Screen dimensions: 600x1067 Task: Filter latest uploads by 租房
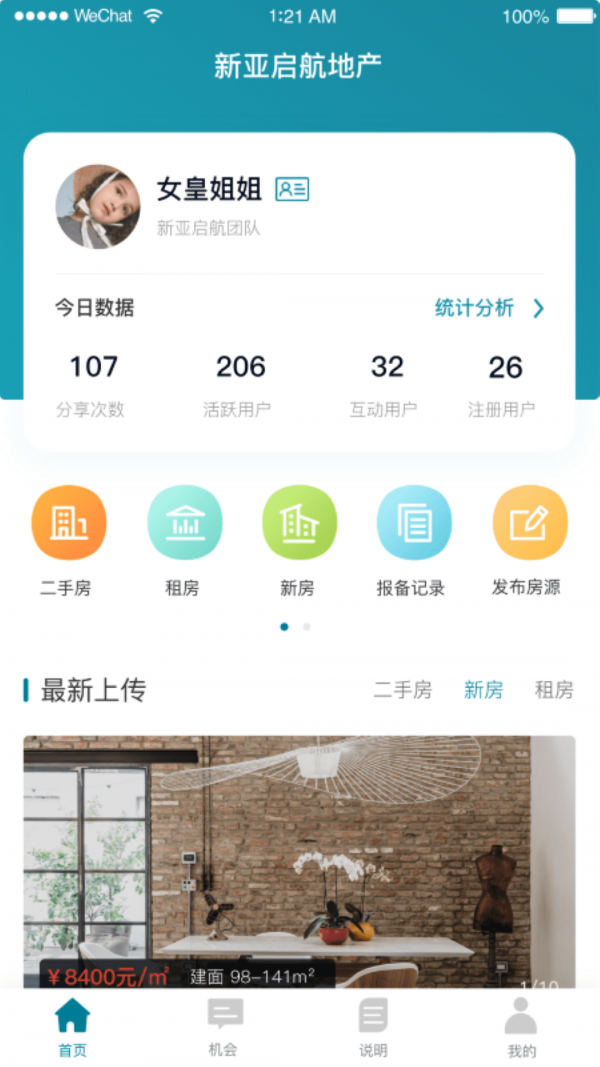(554, 690)
